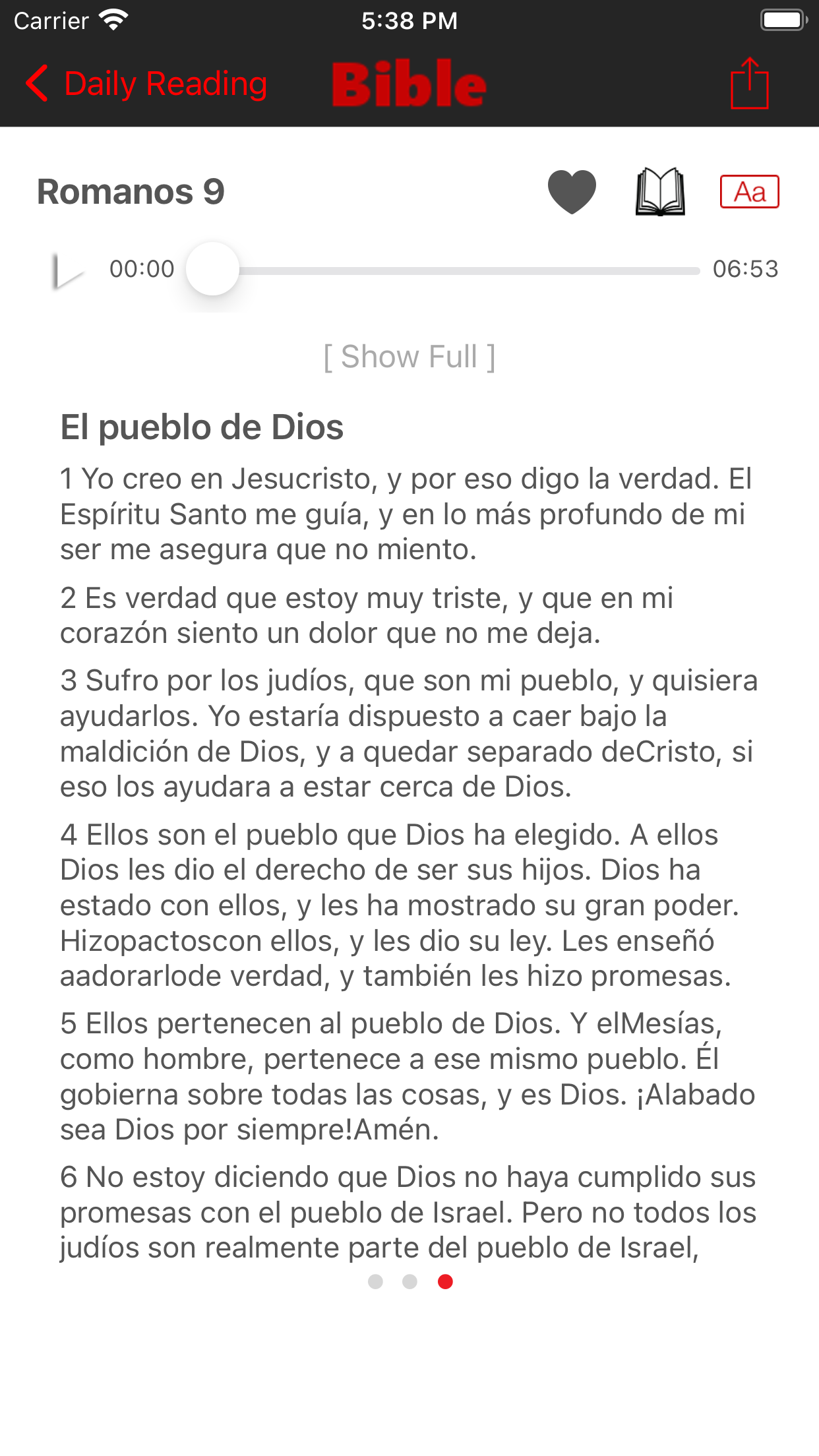Tap the audio progress slider
Image resolution: width=819 pixels, height=1456 pixels.
442,270
